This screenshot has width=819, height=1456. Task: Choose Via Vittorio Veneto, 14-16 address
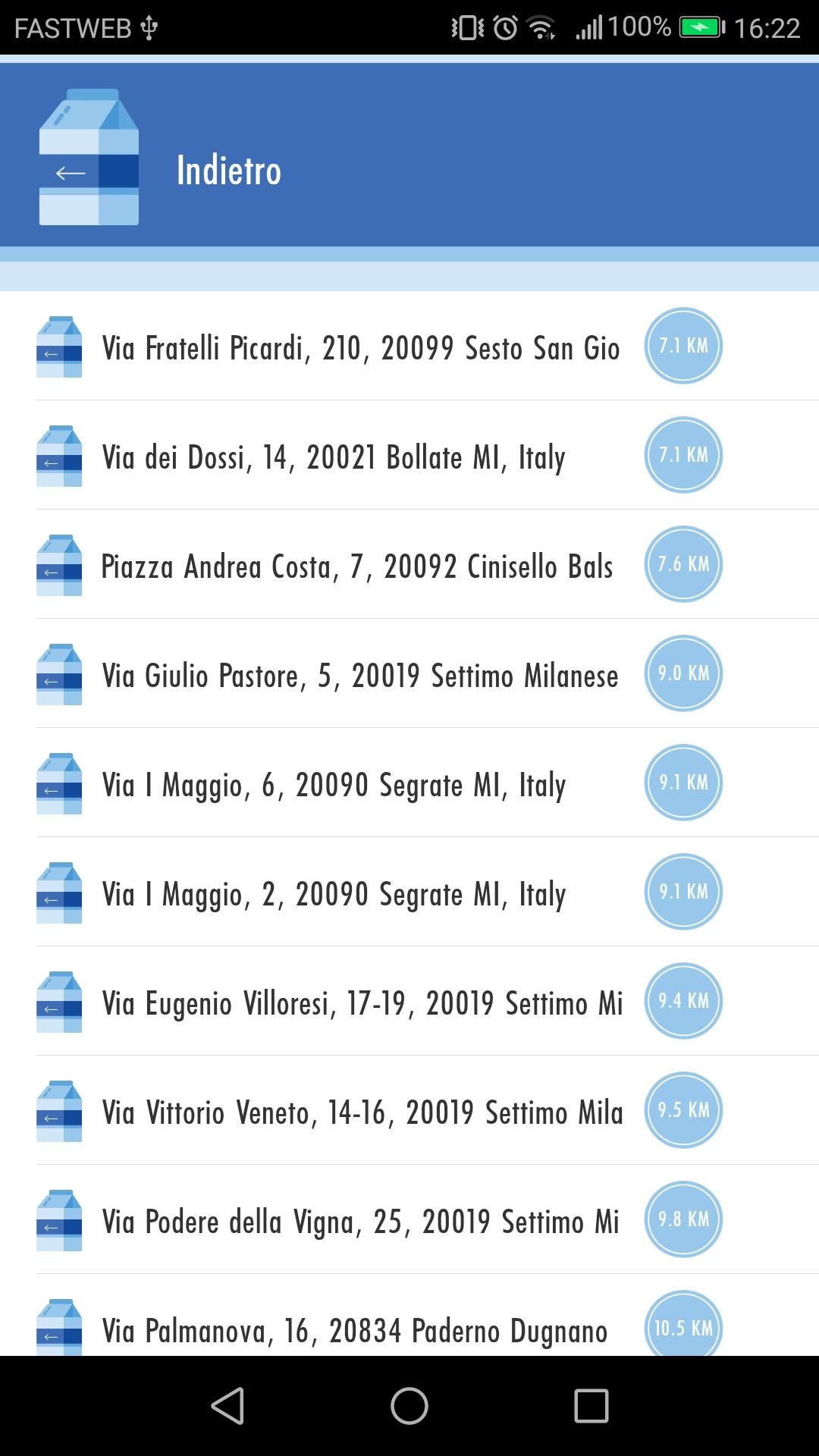(x=362, y=1112)
